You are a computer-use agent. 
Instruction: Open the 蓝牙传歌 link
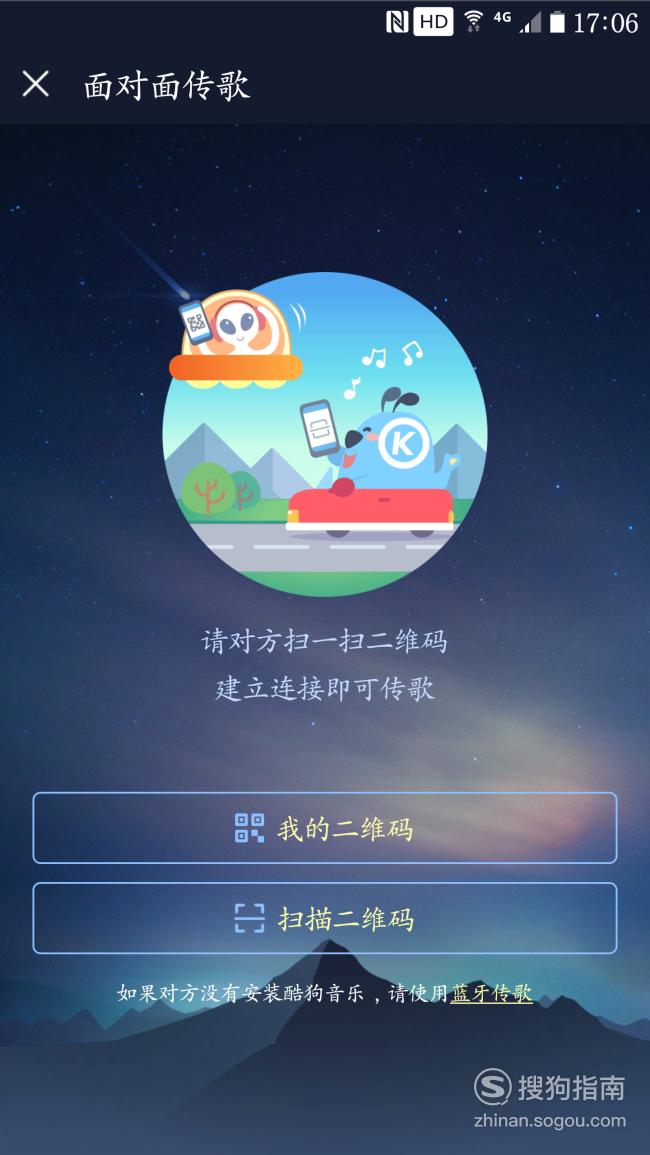pos(492,993)
